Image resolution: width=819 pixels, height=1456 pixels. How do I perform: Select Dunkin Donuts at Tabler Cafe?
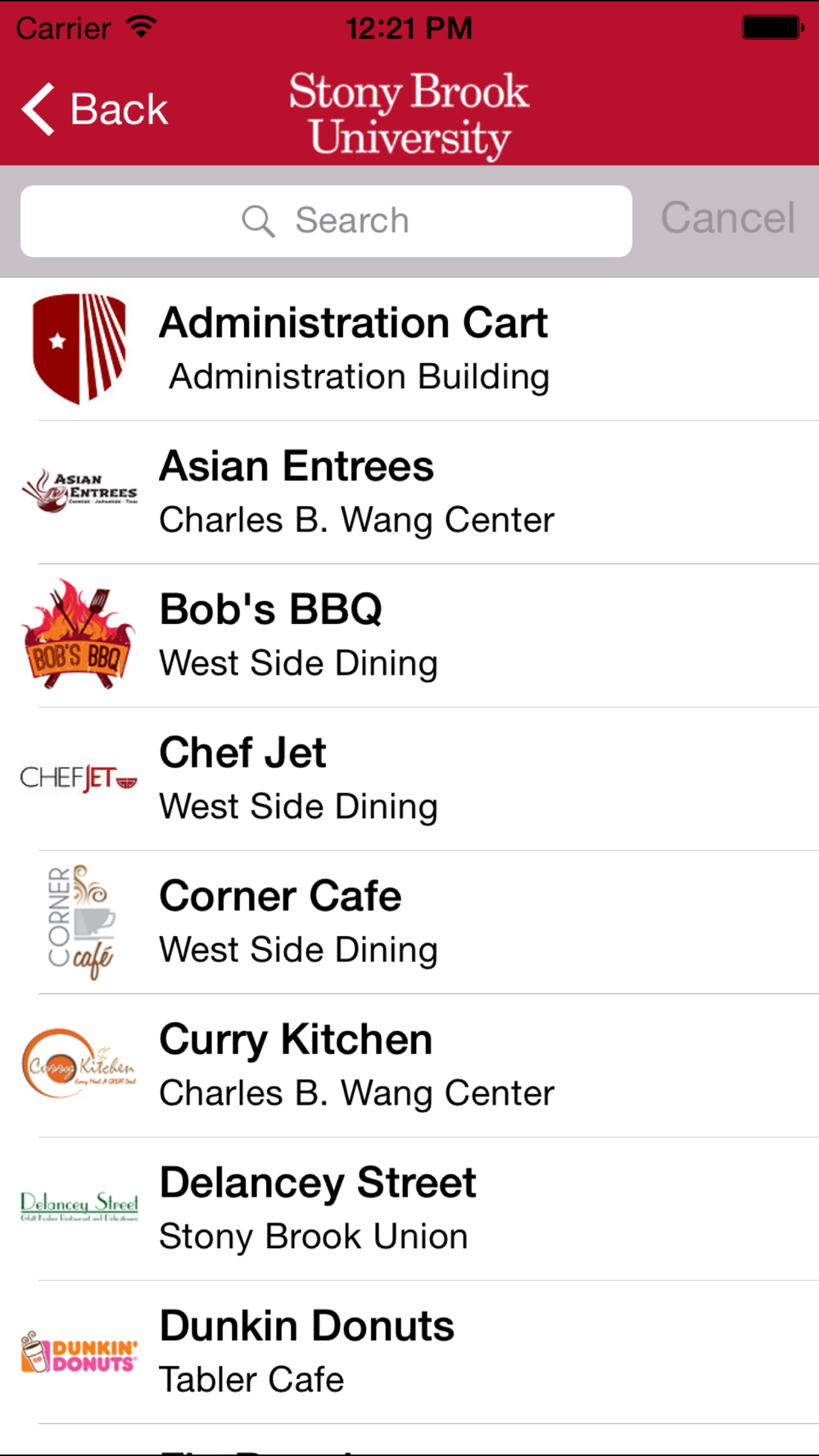click(x=409, y=1352)
